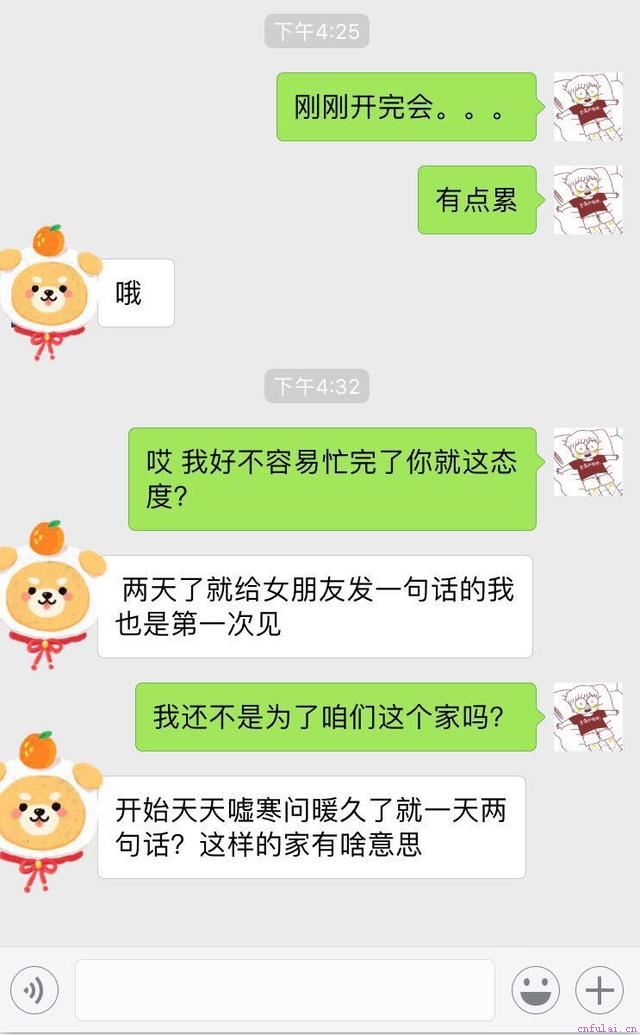The height and width of the screenshot is (1035, 640).
Task: Focus the message text field
Action: (285, 990)
